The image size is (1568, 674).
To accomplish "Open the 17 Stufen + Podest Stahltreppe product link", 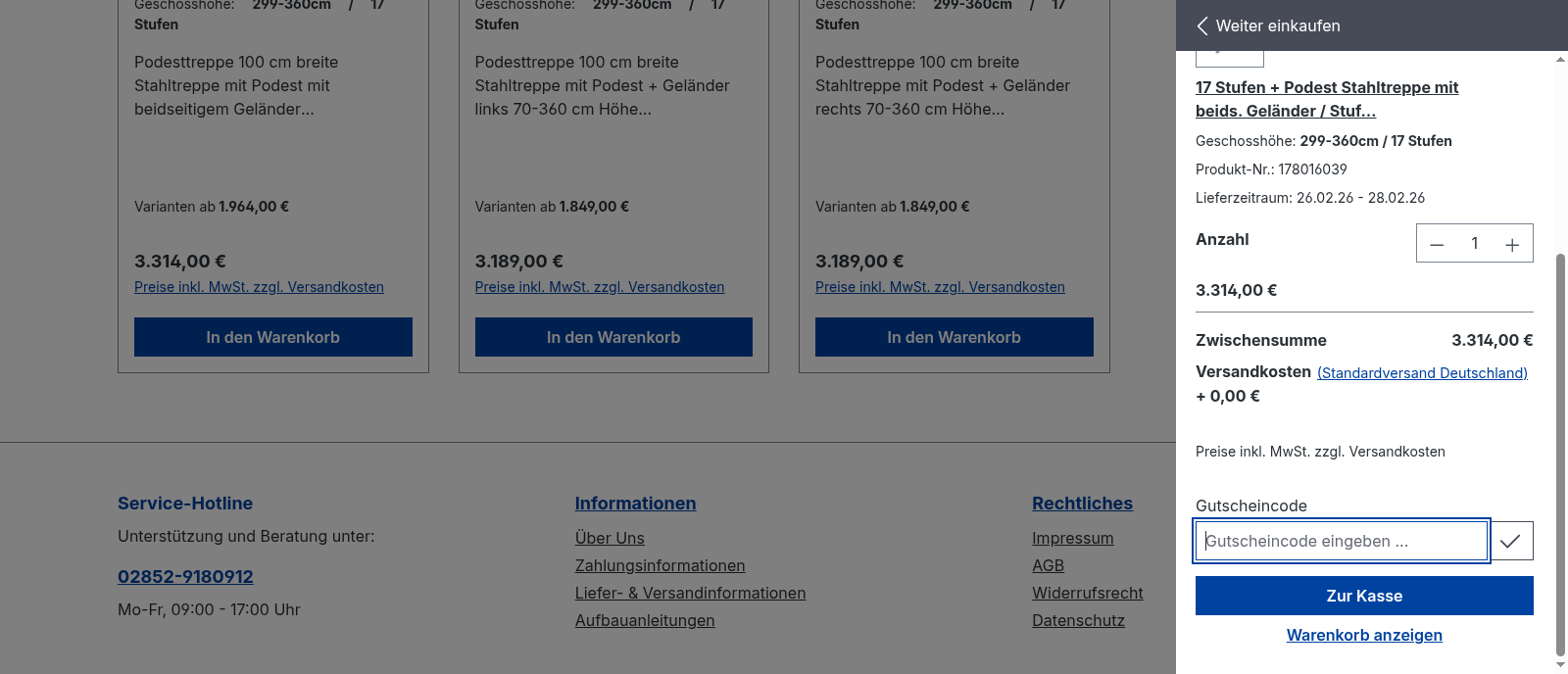I will click(1326, 99).
